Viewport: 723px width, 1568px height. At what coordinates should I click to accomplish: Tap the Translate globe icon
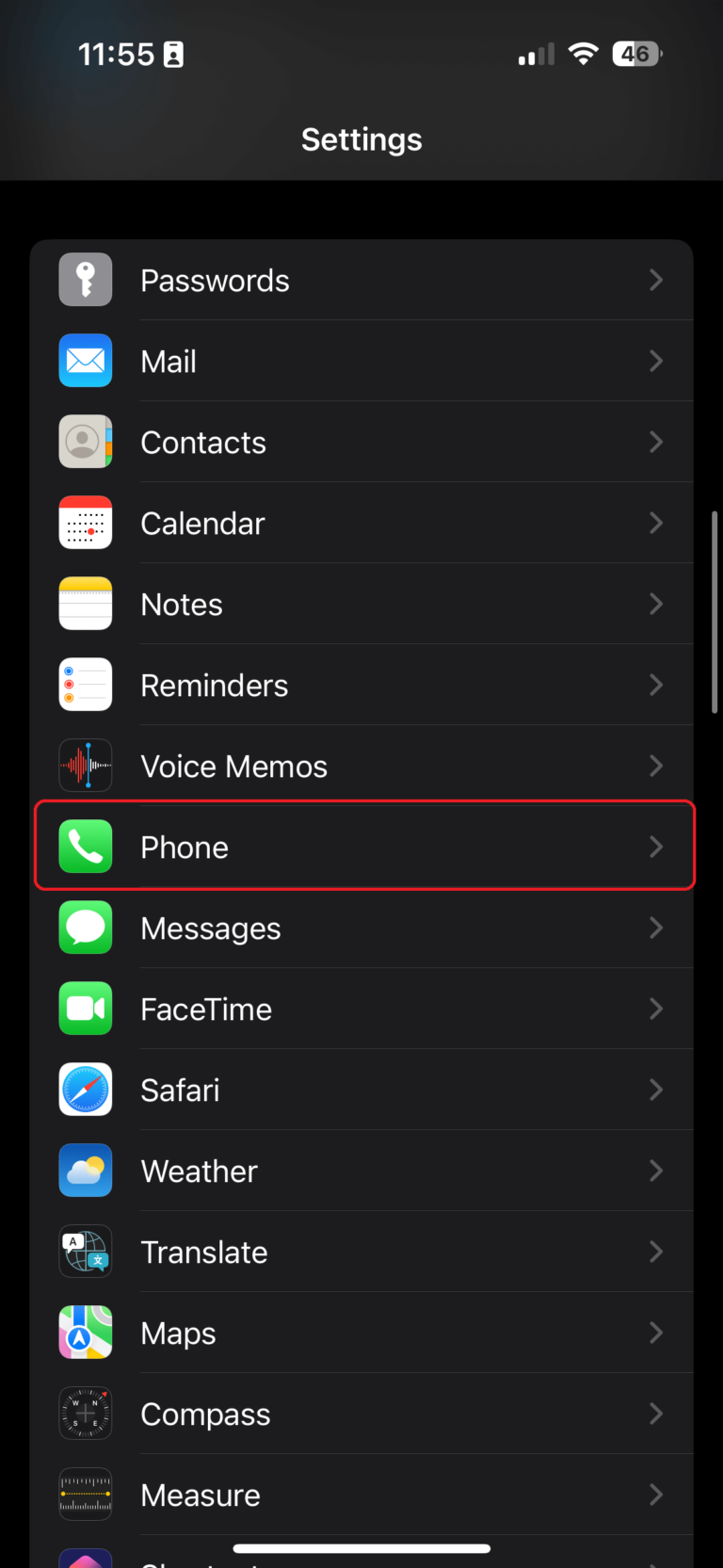point(85,1252)
